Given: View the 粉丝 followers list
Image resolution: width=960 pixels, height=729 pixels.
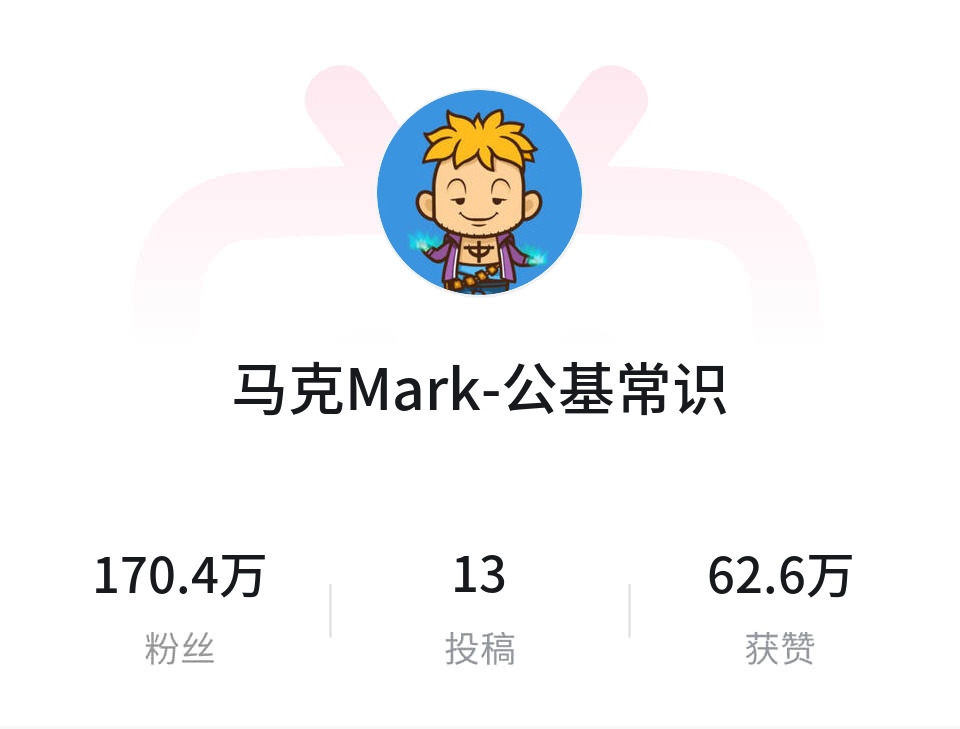Looking at the screenshot, I should (x=179, y=605).
